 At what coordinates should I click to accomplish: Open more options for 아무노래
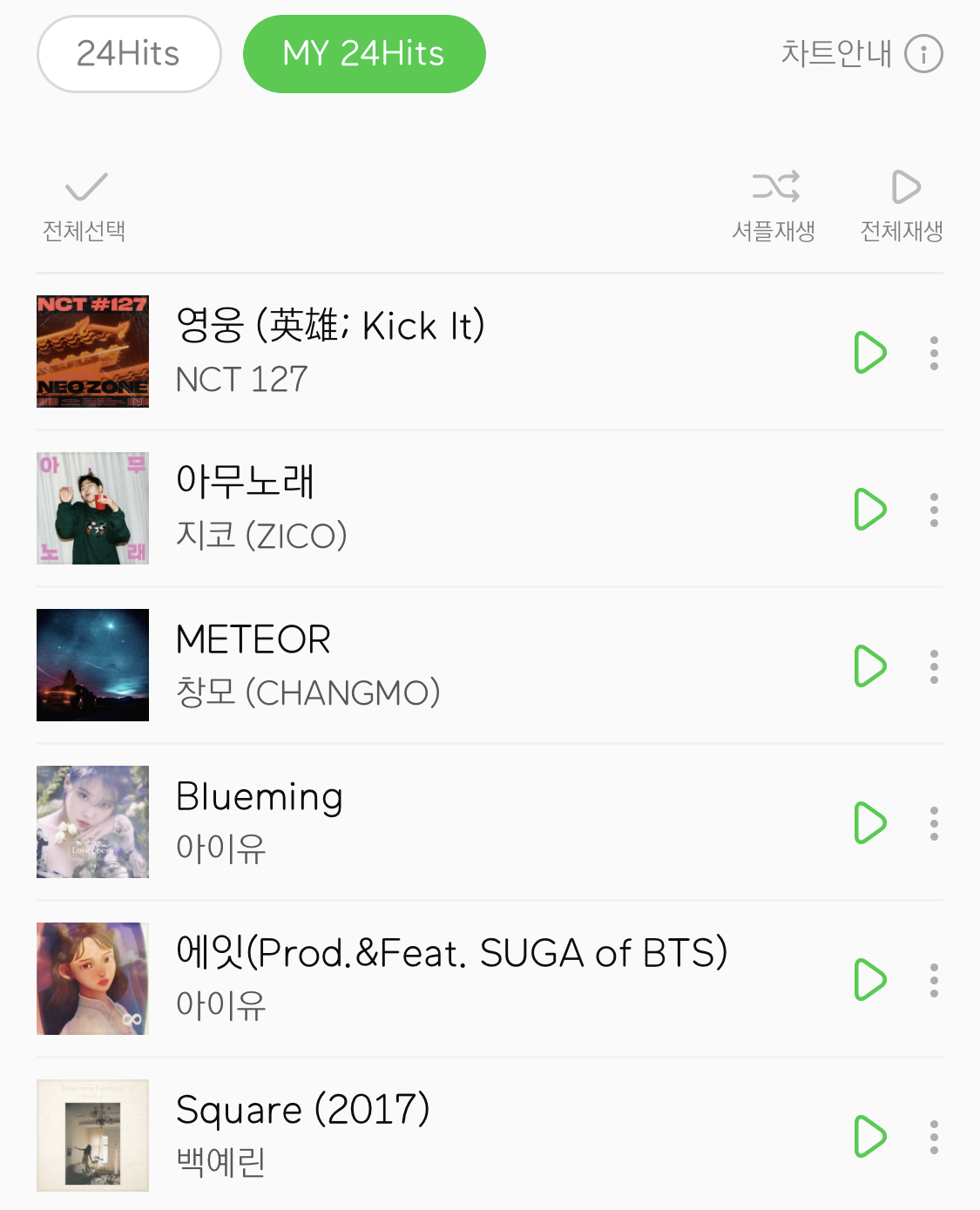pyautogui.click(x=934, y=510)
